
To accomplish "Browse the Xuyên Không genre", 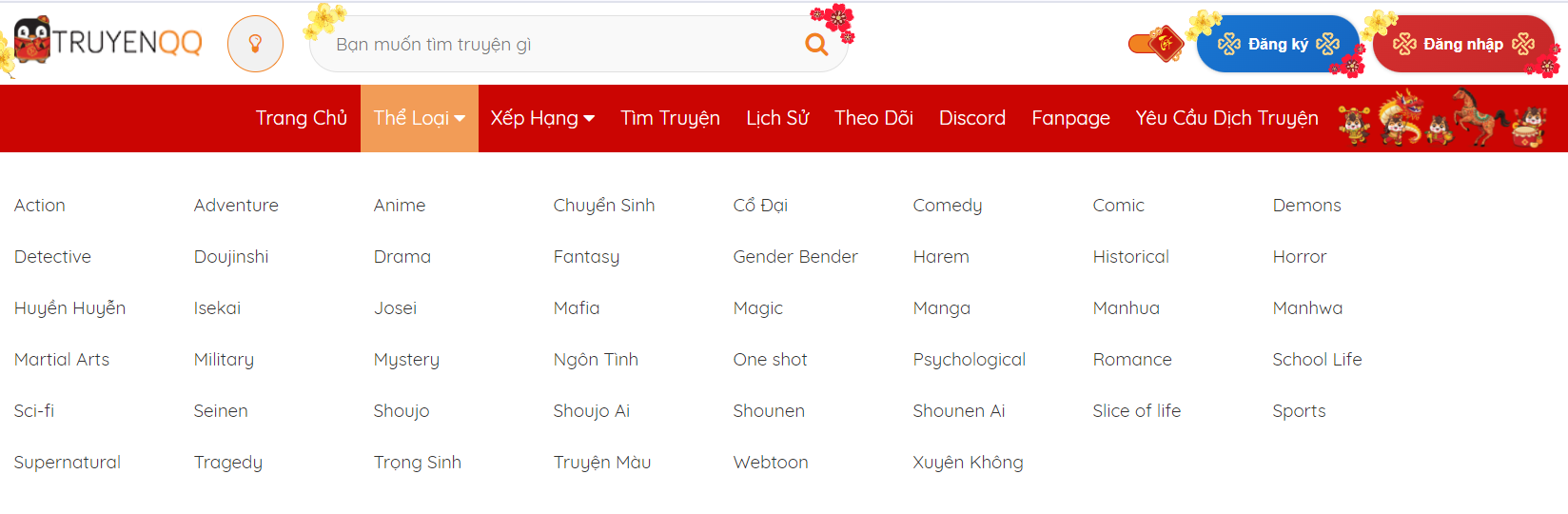I will pyautogui.click(x=968, y=463).
